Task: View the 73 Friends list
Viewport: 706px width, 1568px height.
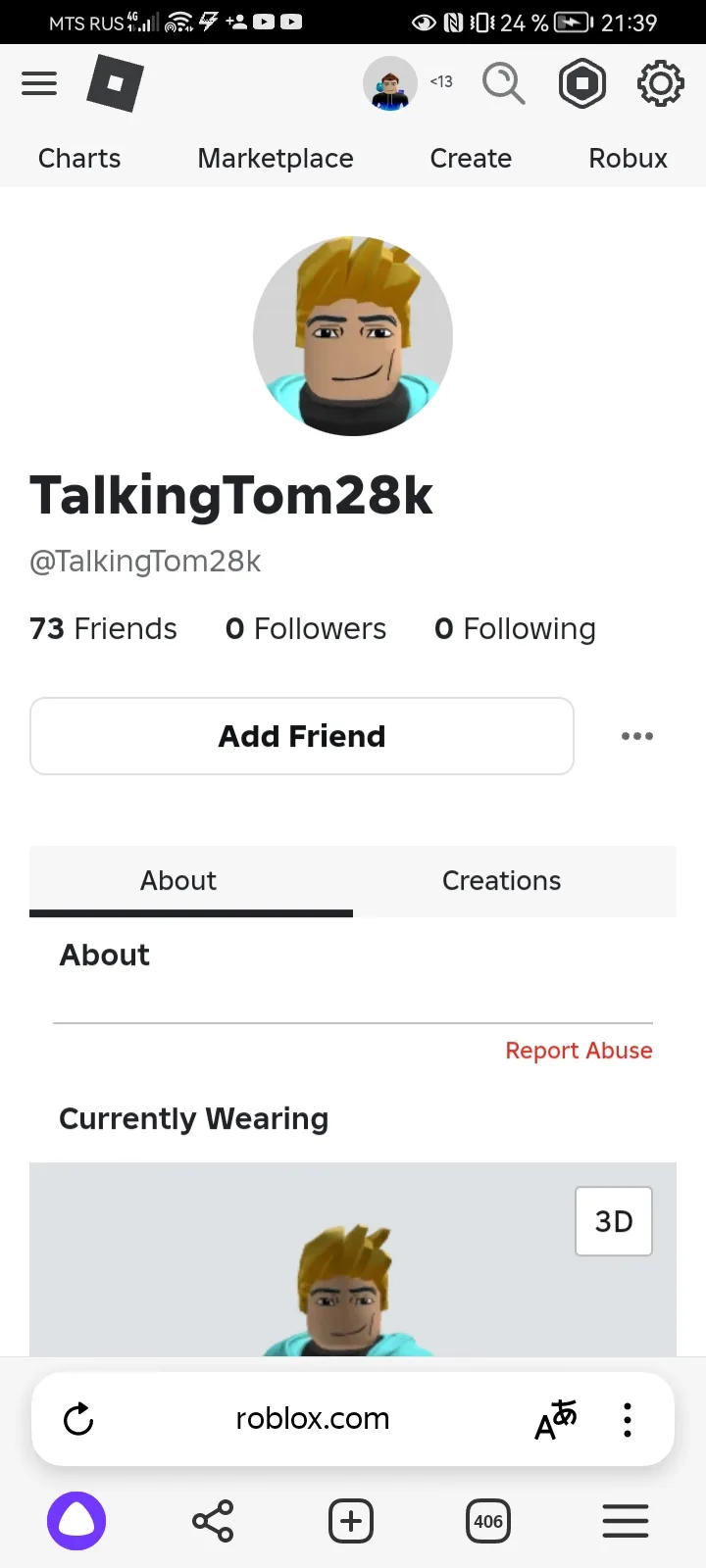Action: 103,628
